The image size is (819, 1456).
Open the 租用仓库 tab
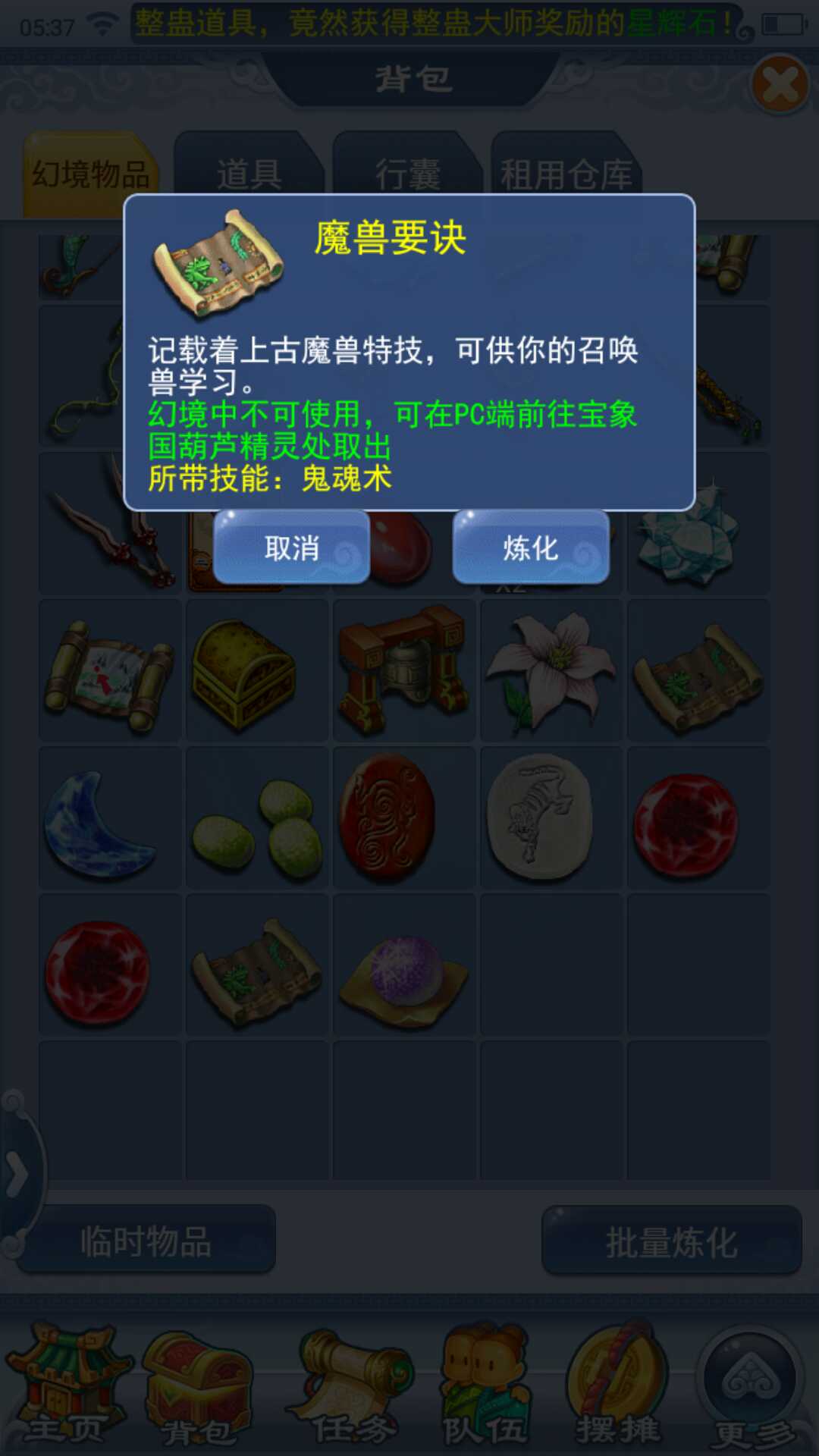[566, 173]
